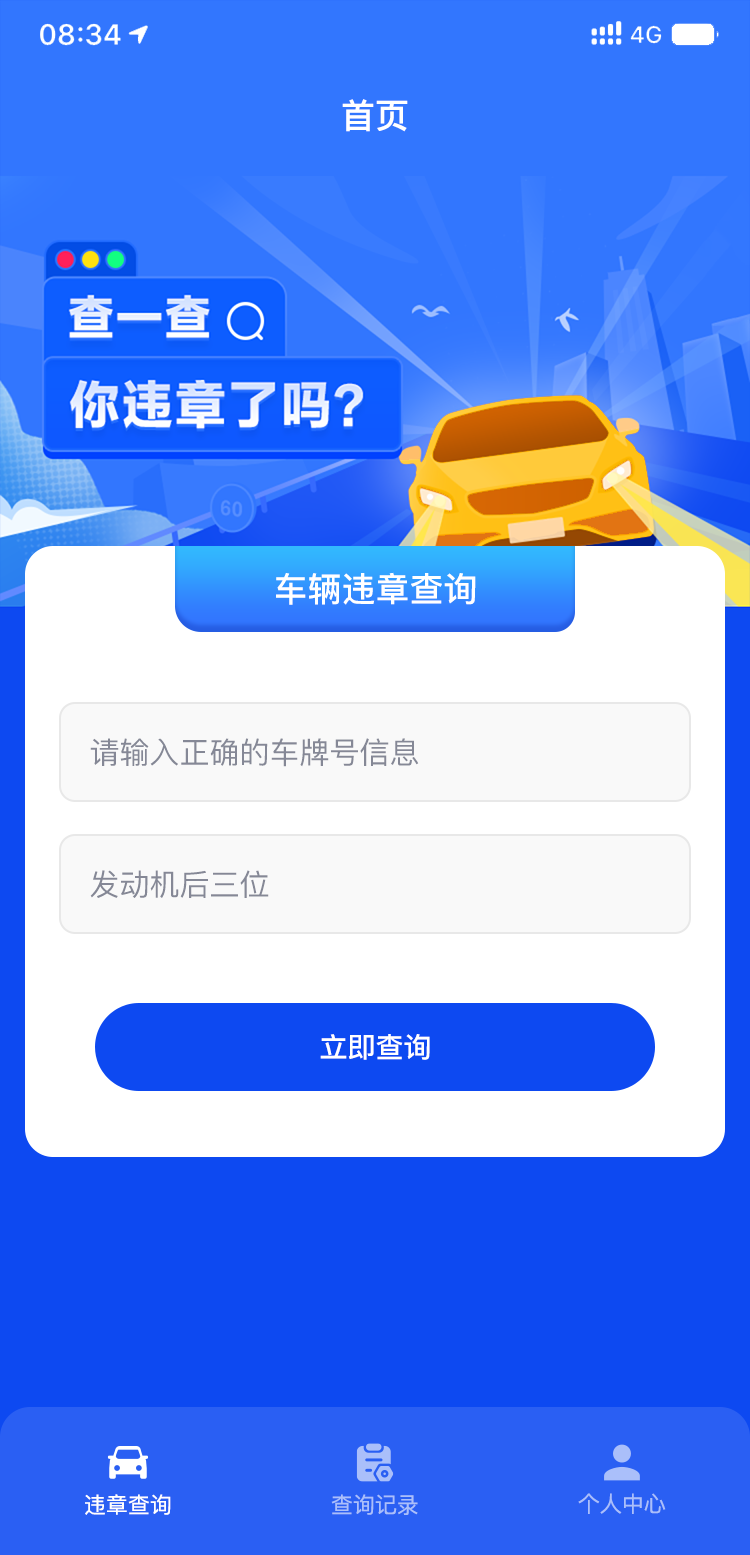
Task: Click the 60 speed limit sign graphic
Action: click(x=233, y=509)
